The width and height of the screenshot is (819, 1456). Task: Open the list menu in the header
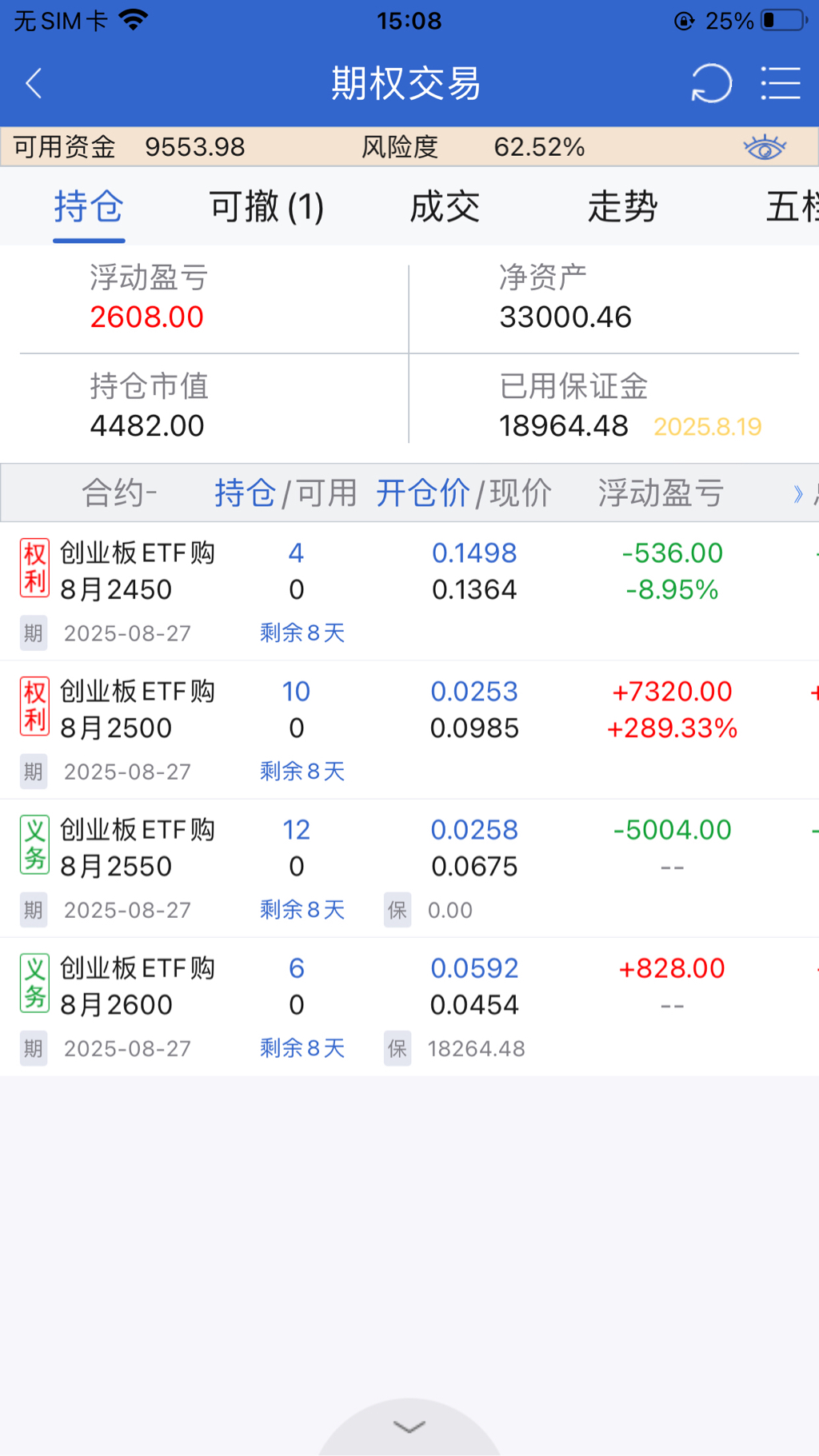780,83
